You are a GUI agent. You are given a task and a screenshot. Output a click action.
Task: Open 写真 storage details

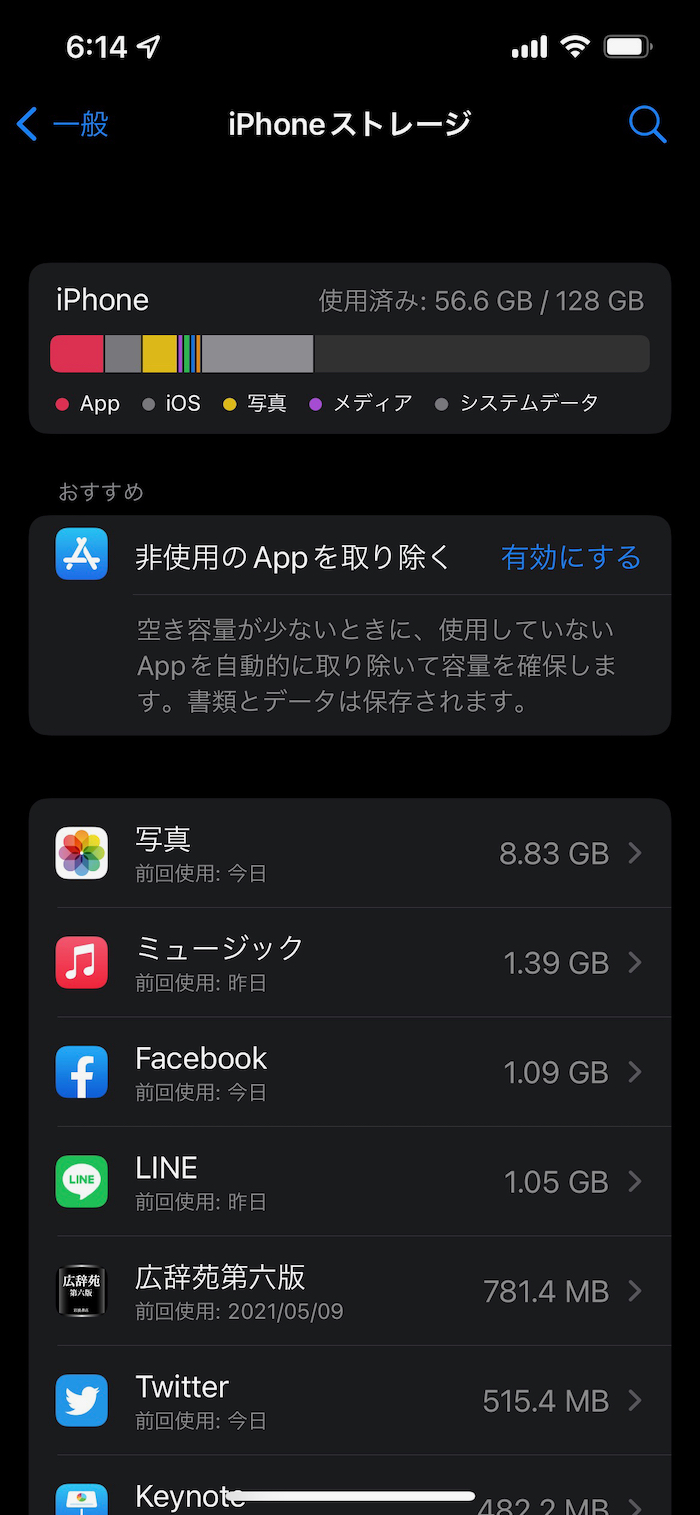350,853
